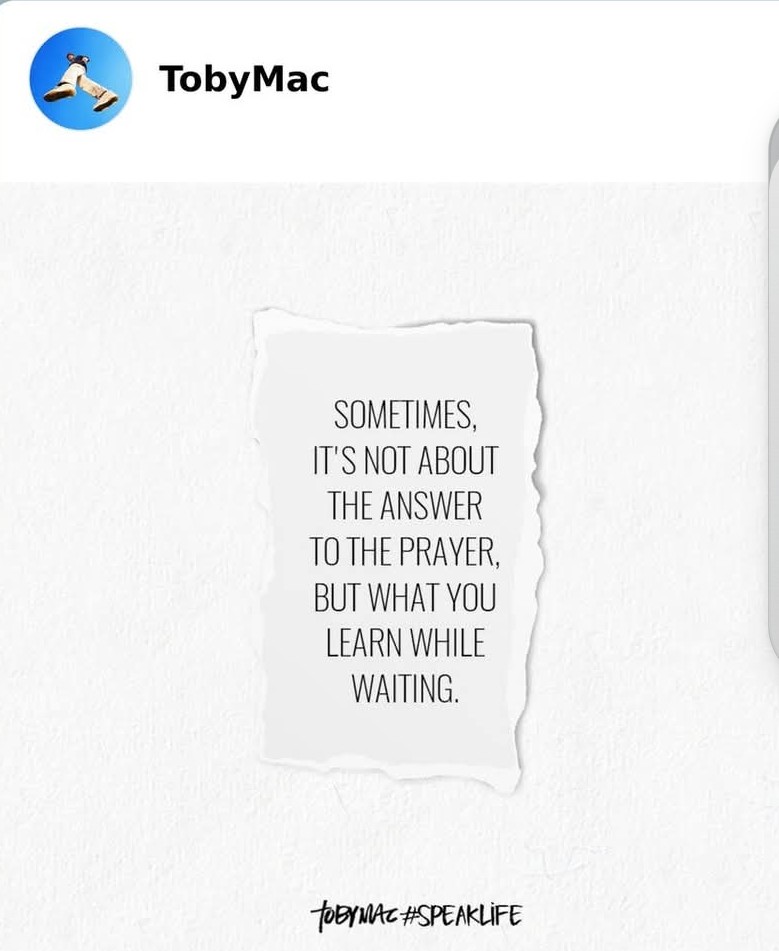Open TobyMac's profile picture
This screenshot has width=779, height=951.
(x=81, y=79)
